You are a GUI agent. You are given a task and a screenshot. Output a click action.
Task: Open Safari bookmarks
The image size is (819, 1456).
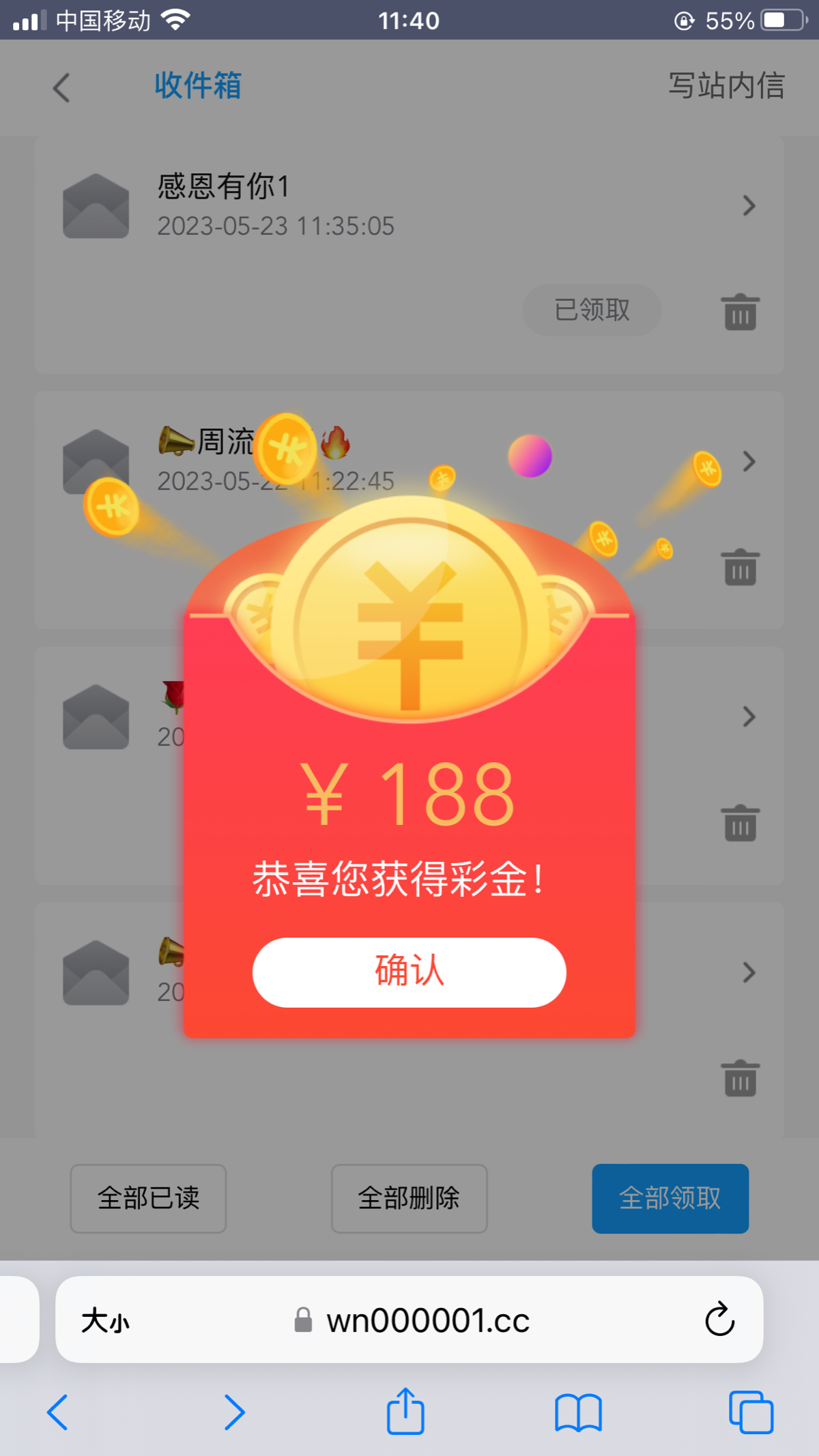(577, 1412)
